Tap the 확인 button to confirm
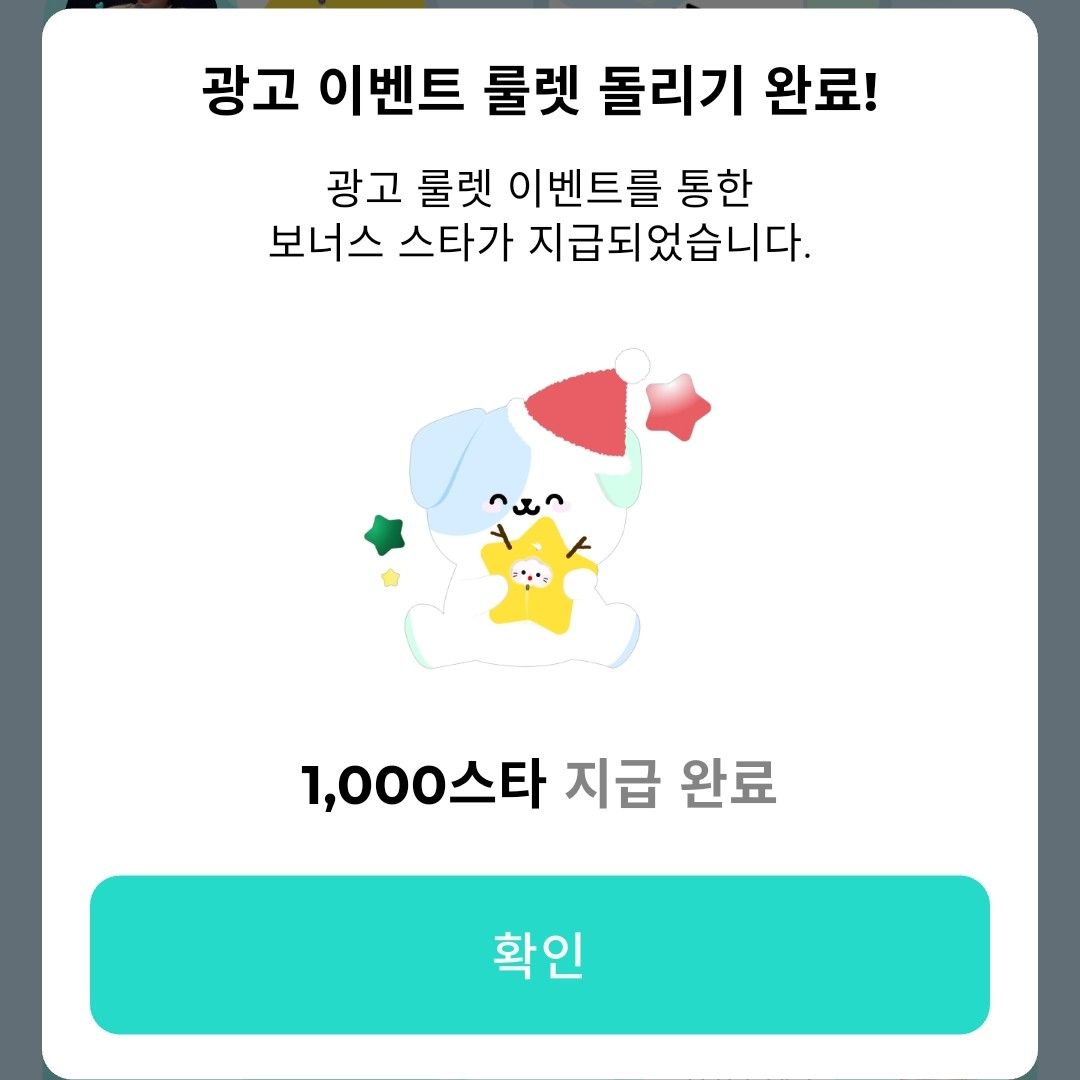This screenshot has width=1080, height=1080. tap(539, 954)
